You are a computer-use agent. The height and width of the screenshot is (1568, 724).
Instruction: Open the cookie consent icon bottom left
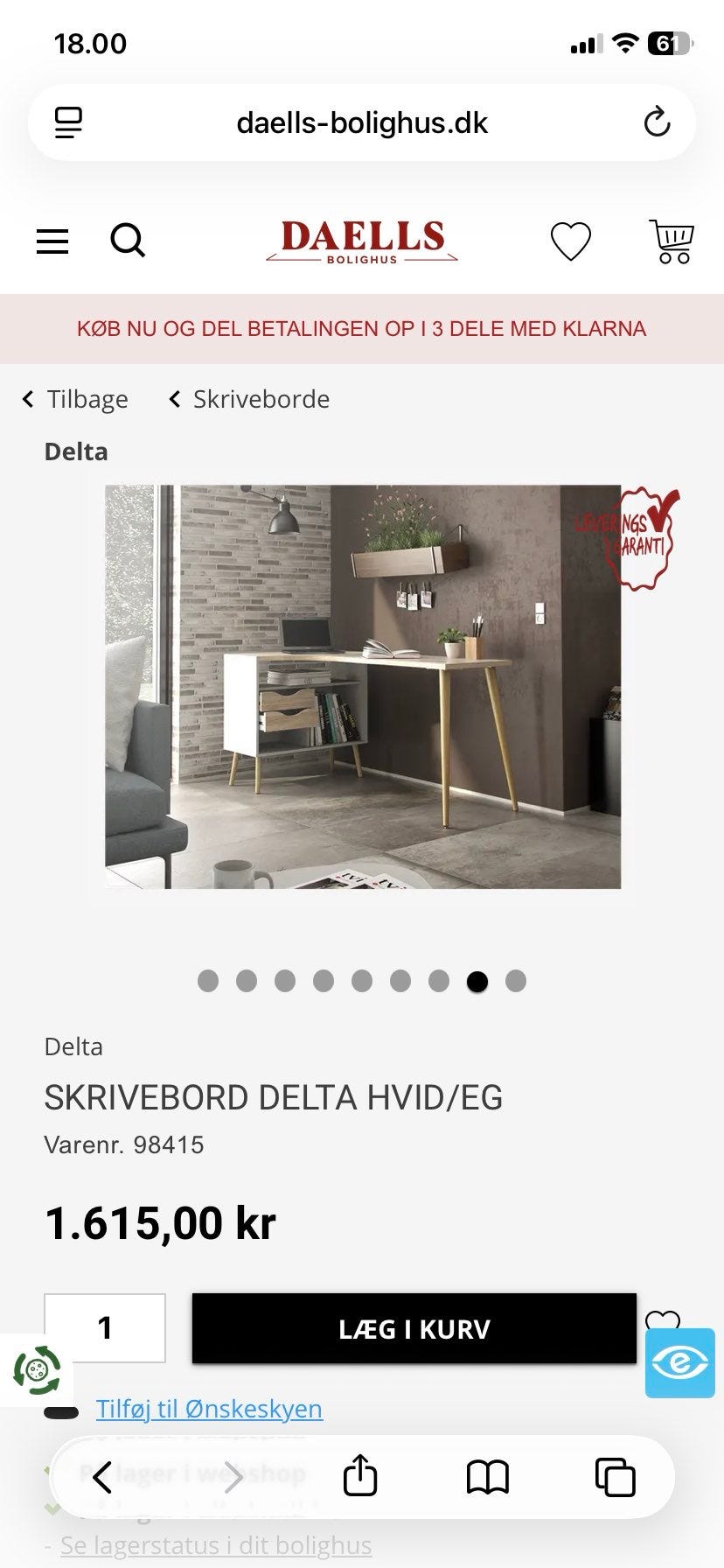click(37, 1368)
